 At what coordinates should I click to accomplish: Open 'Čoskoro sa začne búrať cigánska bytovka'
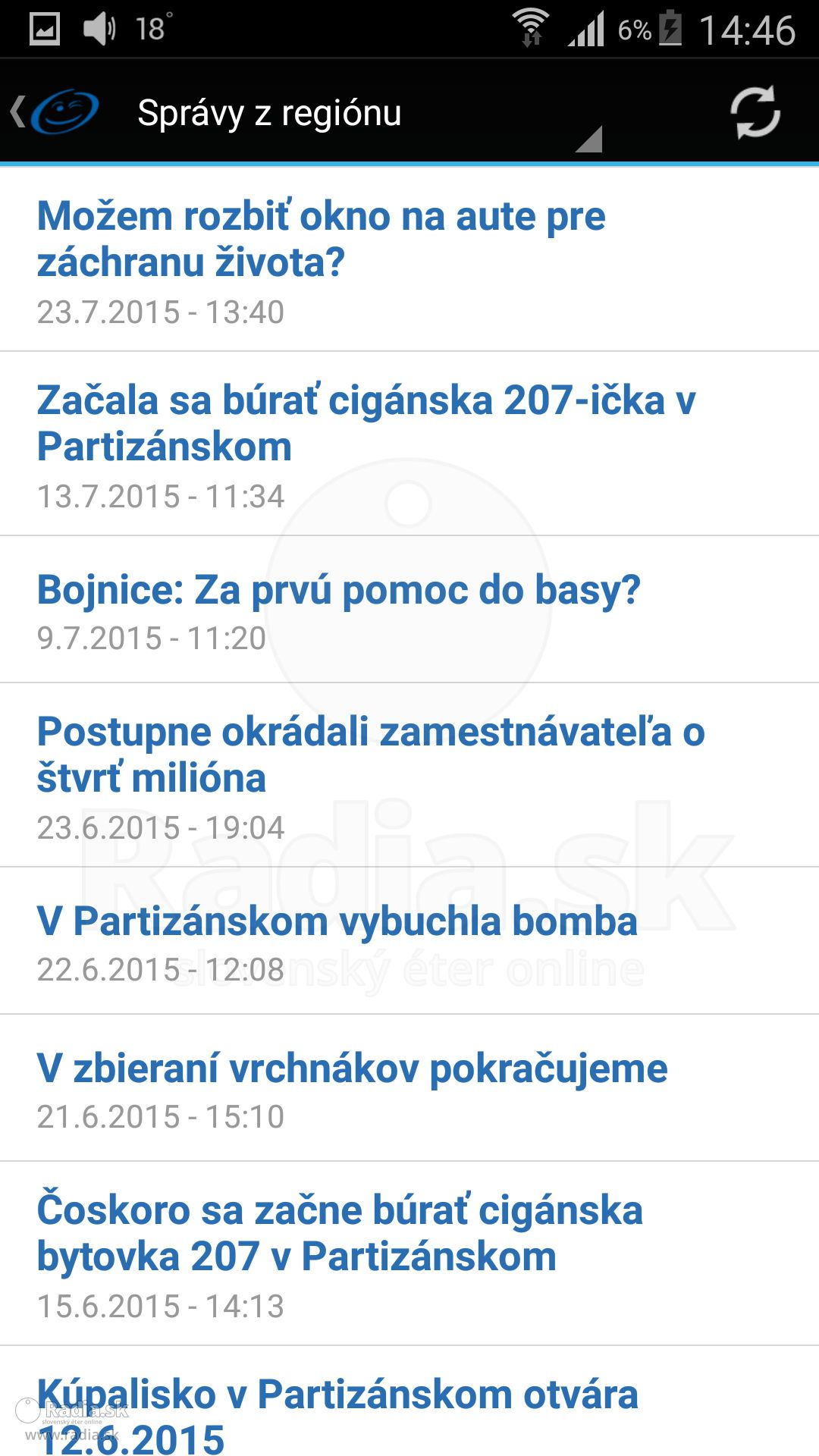[409, 1254]
